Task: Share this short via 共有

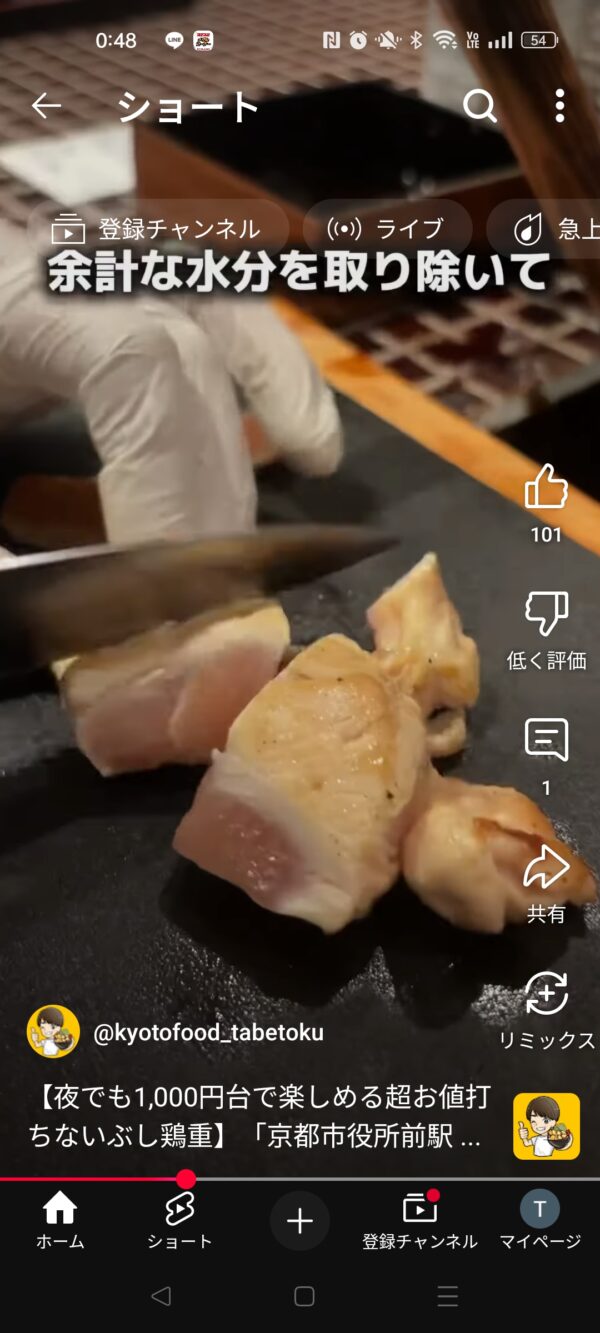Action: click(x=546, y=868)
